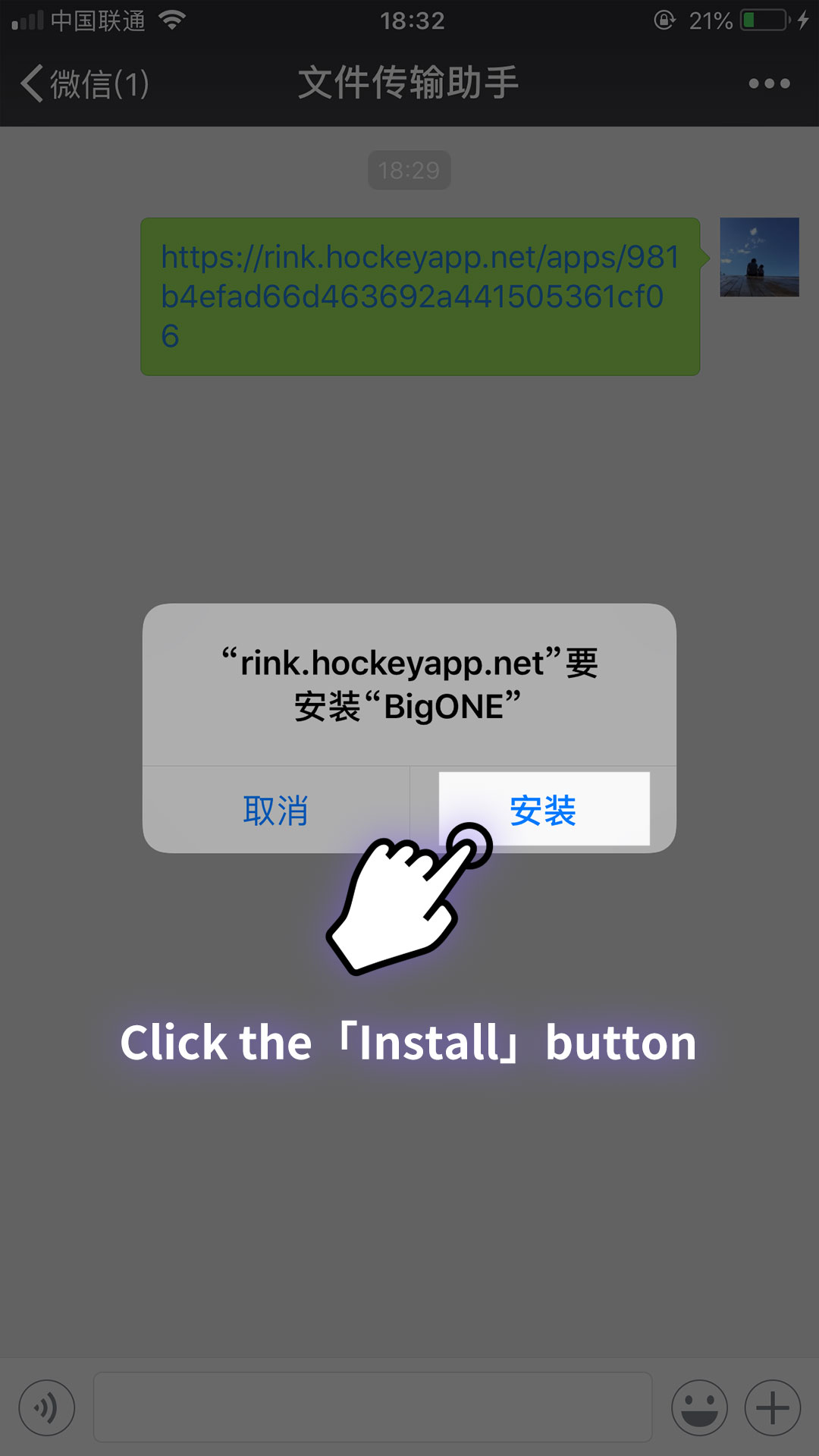Switch to voice message input
The height and width of the screenshot is (1456, 819).
point(47,1407)
